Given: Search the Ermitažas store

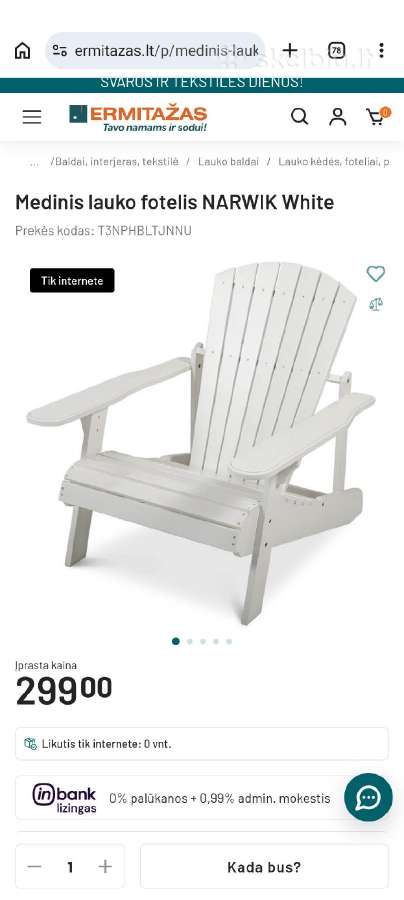Looking at the screenshot, I should (x=299, y=117).
